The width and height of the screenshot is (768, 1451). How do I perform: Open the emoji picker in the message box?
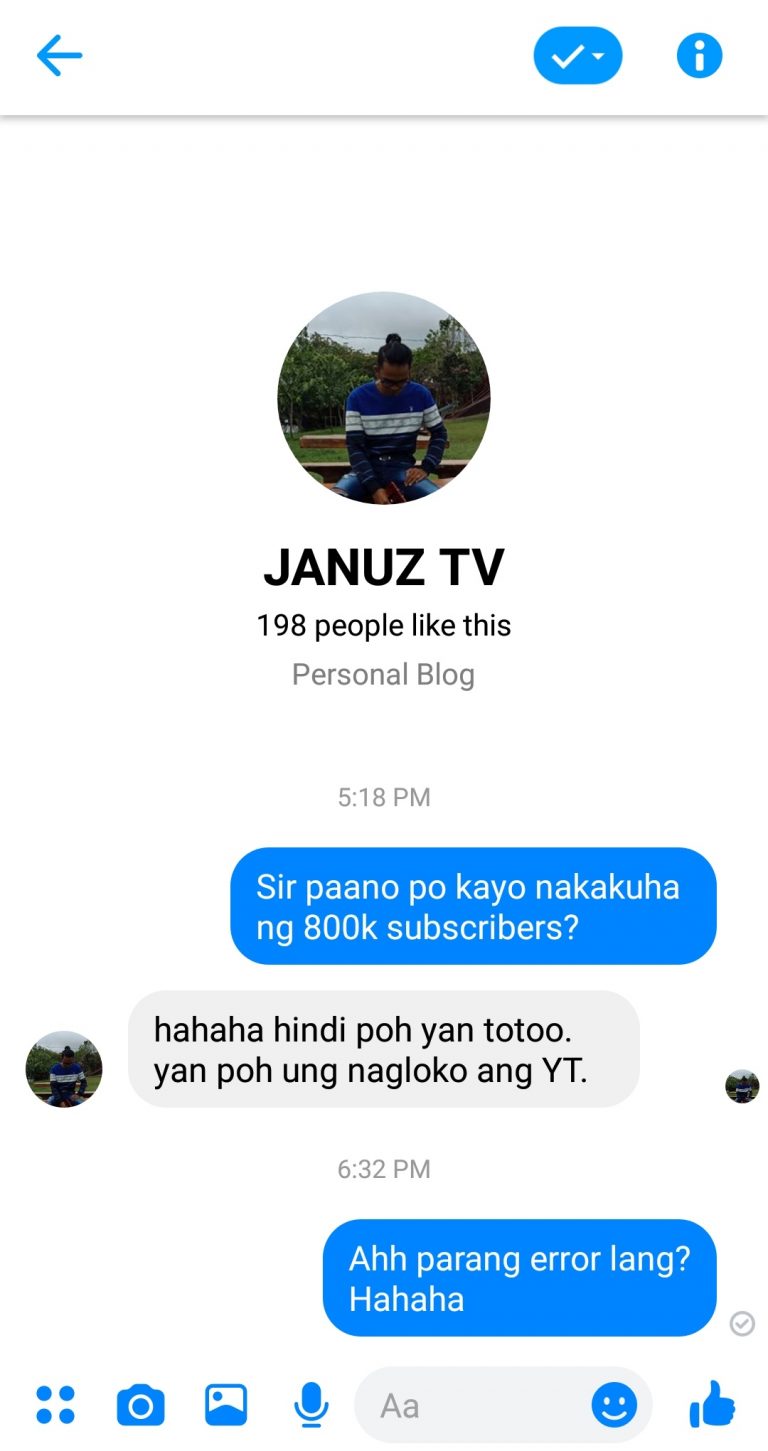(x=614, y=1405)
